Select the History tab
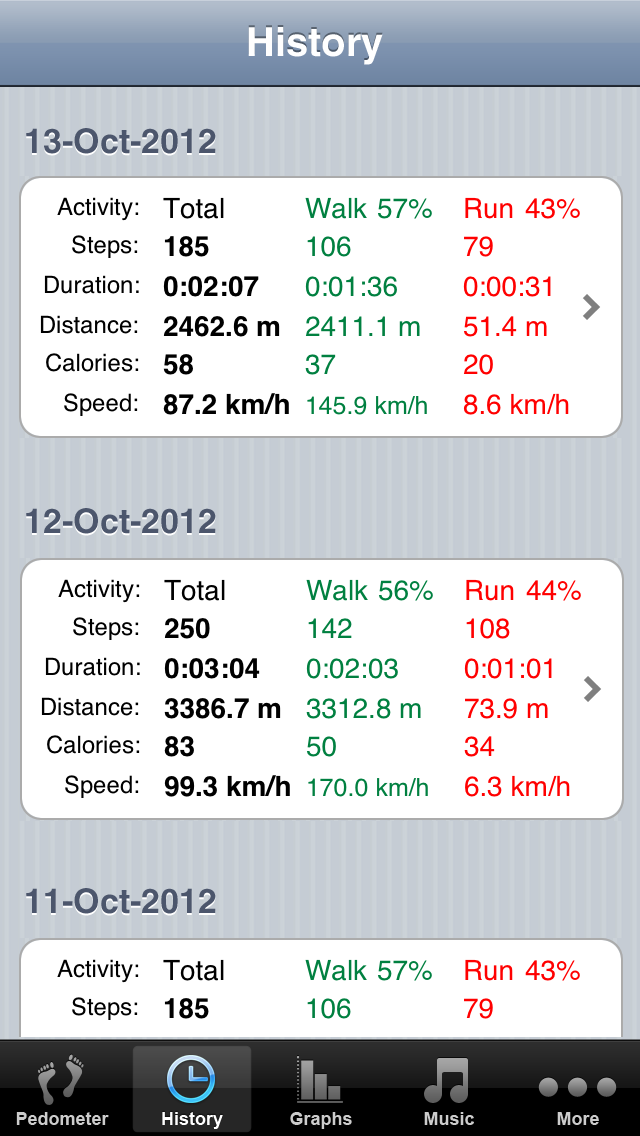The height and width of the screenshot is (1136, 640). coord(192,1089)
